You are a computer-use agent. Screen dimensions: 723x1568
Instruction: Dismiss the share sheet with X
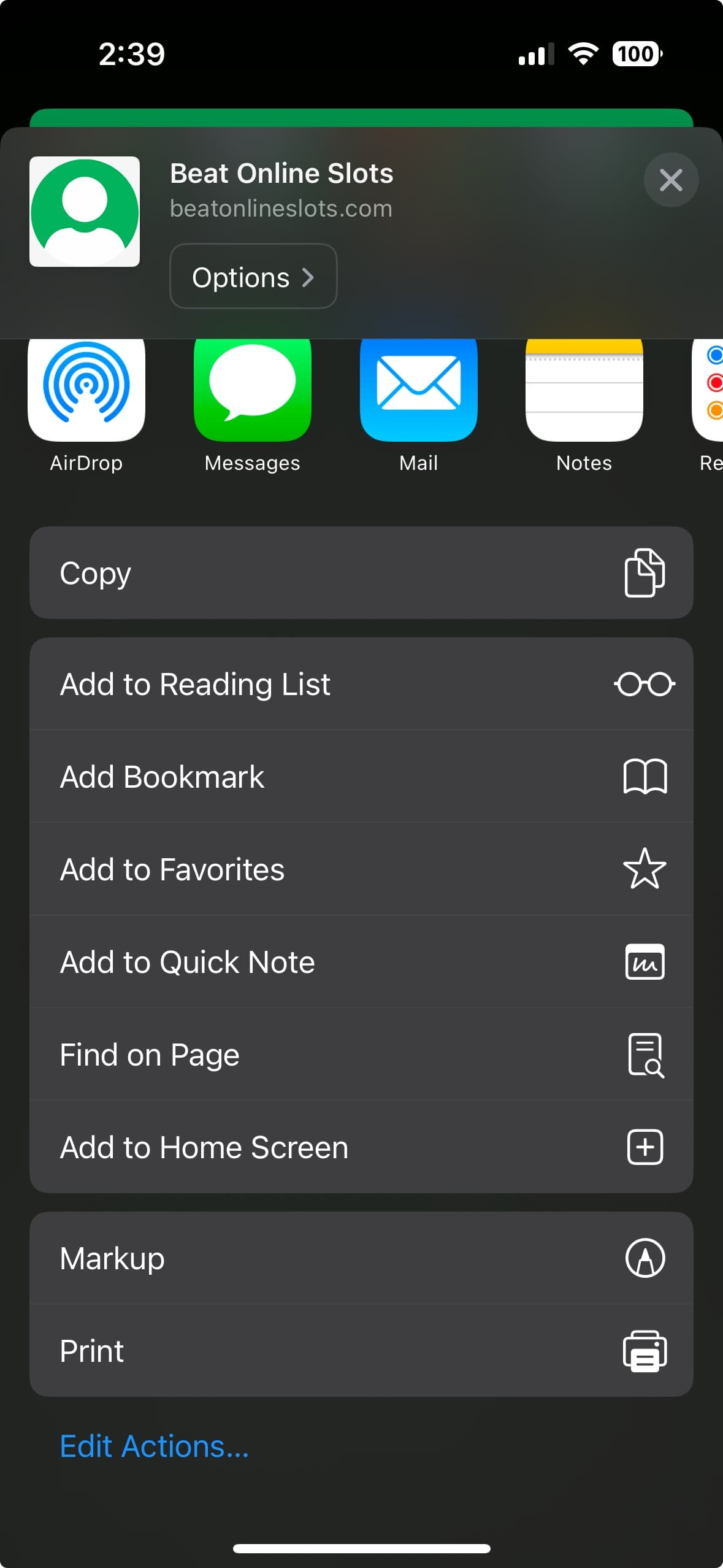(670, 180)
